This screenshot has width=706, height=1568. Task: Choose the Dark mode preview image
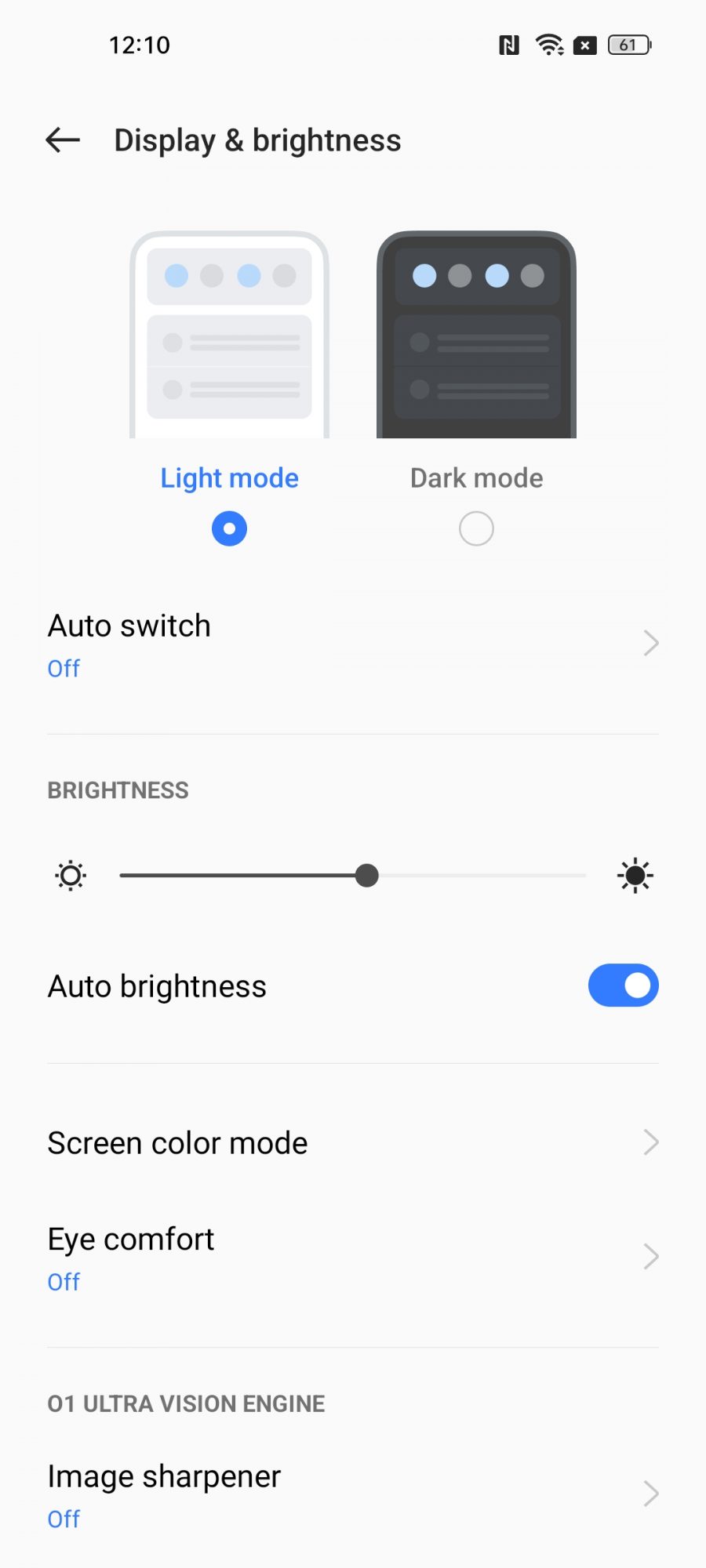tap(476, 336)
